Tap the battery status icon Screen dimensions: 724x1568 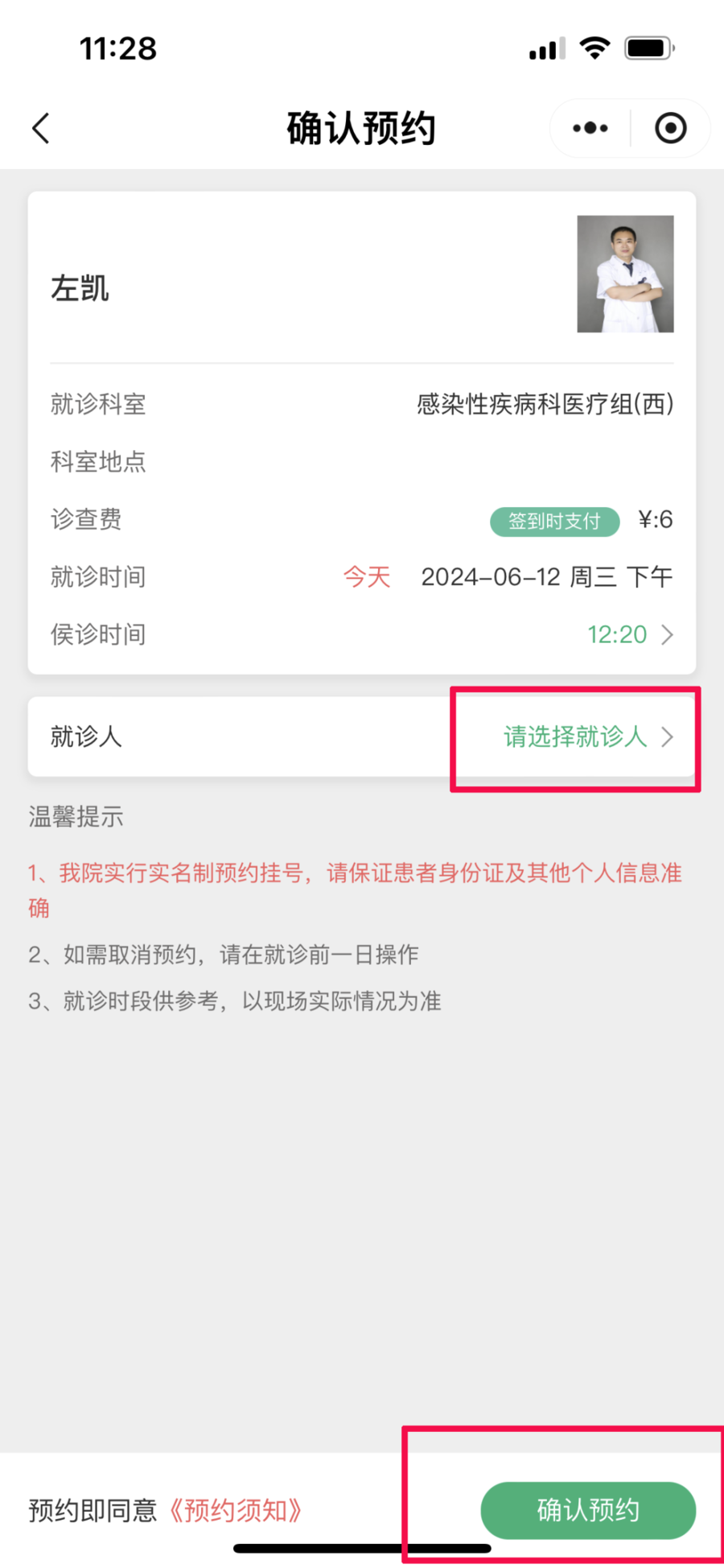pyautogui.click(x=648, y=48)
